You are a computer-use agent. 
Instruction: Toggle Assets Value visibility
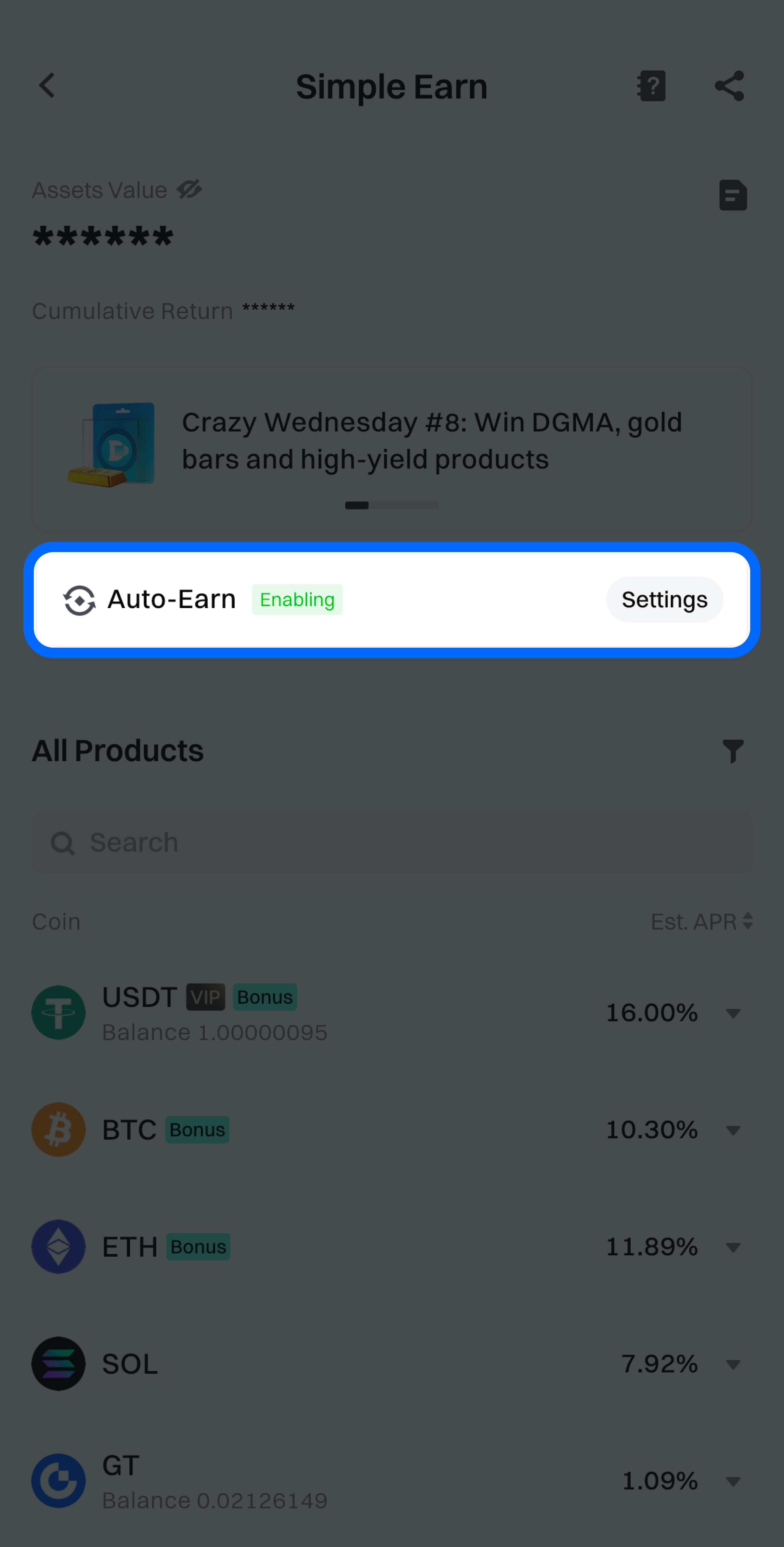(x=190, y=190)
